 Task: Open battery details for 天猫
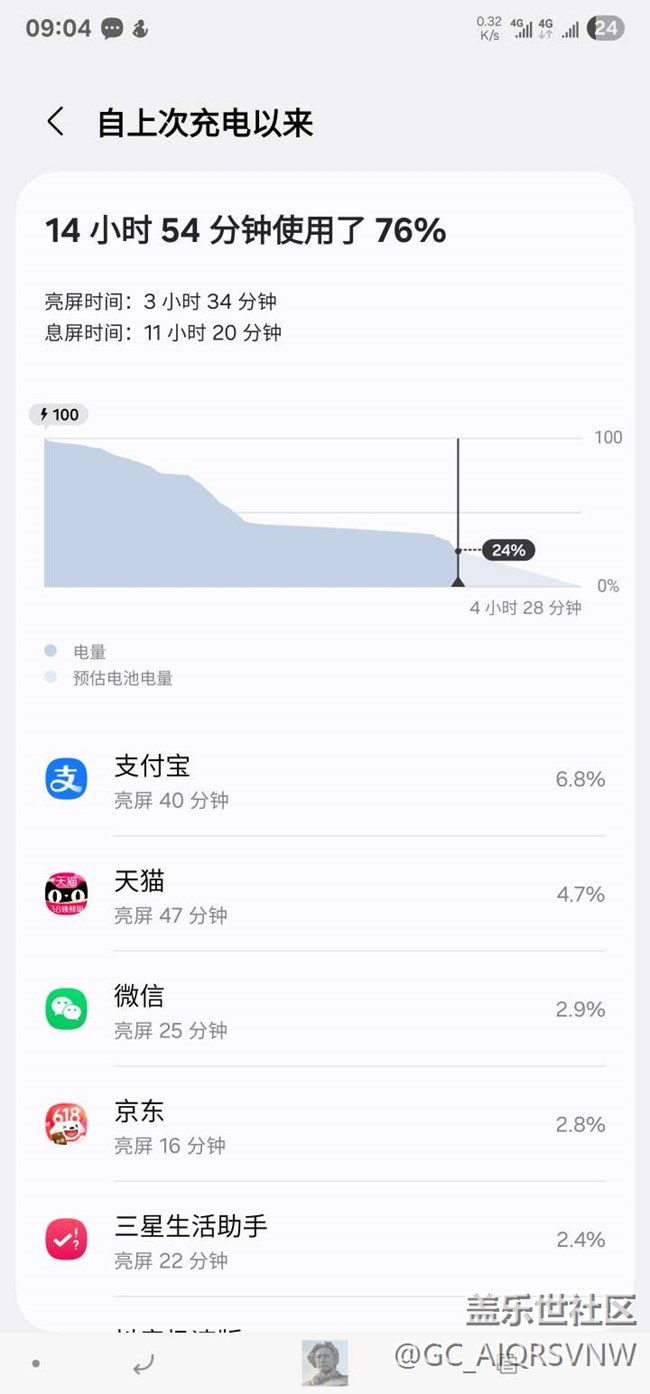click(x=325, y=895)
